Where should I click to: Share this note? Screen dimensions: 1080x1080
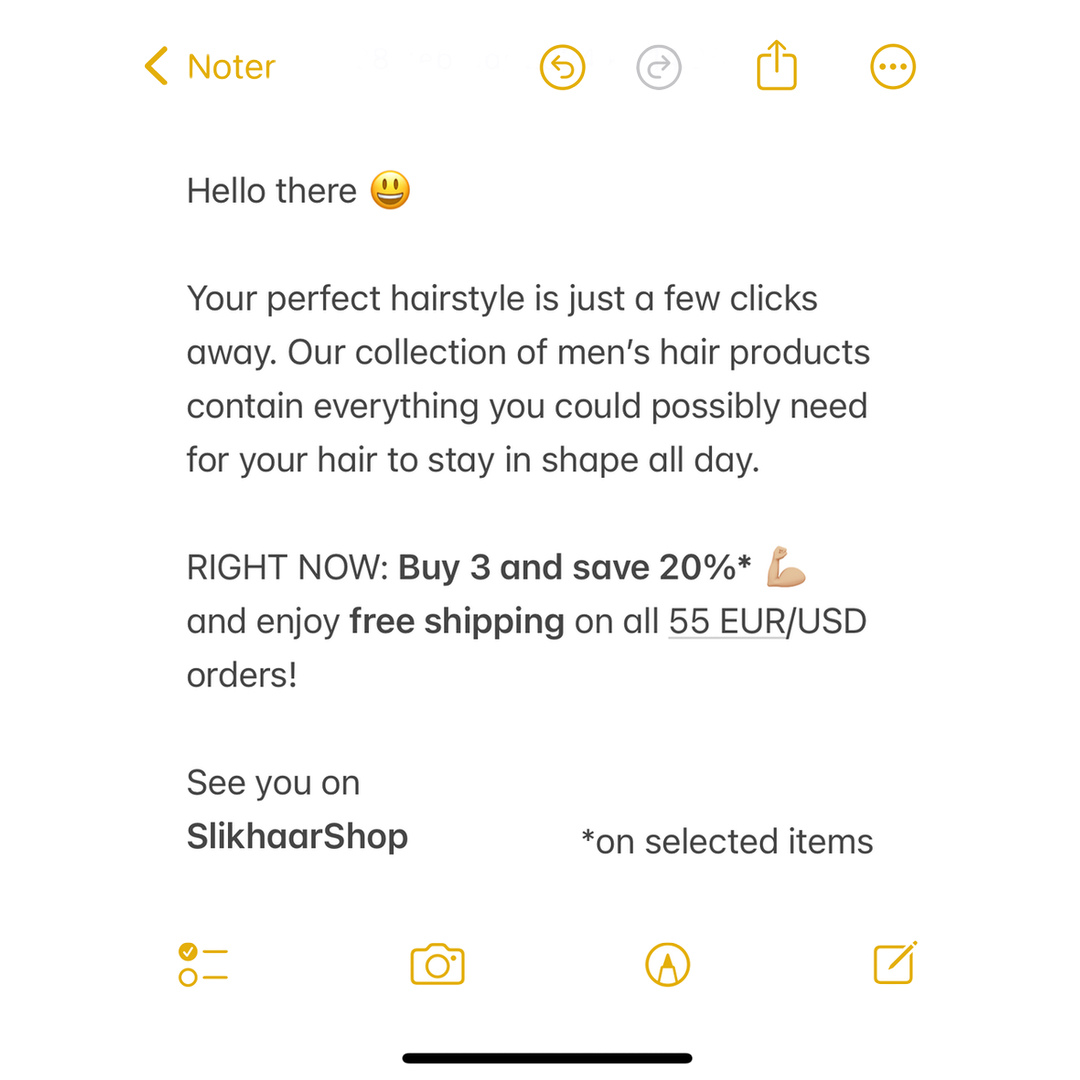point(776,66)
